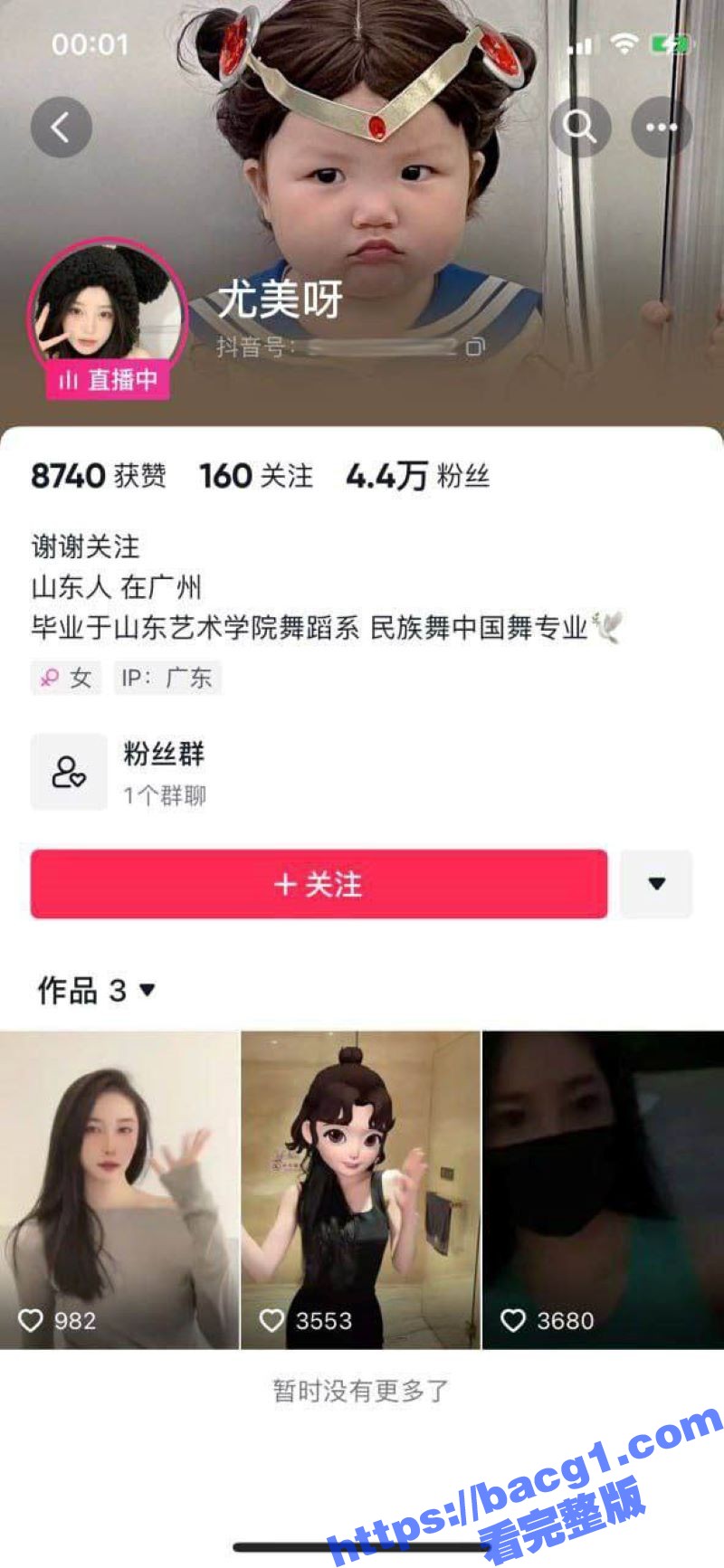
Task: Search within this profile
Action: click(x=579, y=128)
